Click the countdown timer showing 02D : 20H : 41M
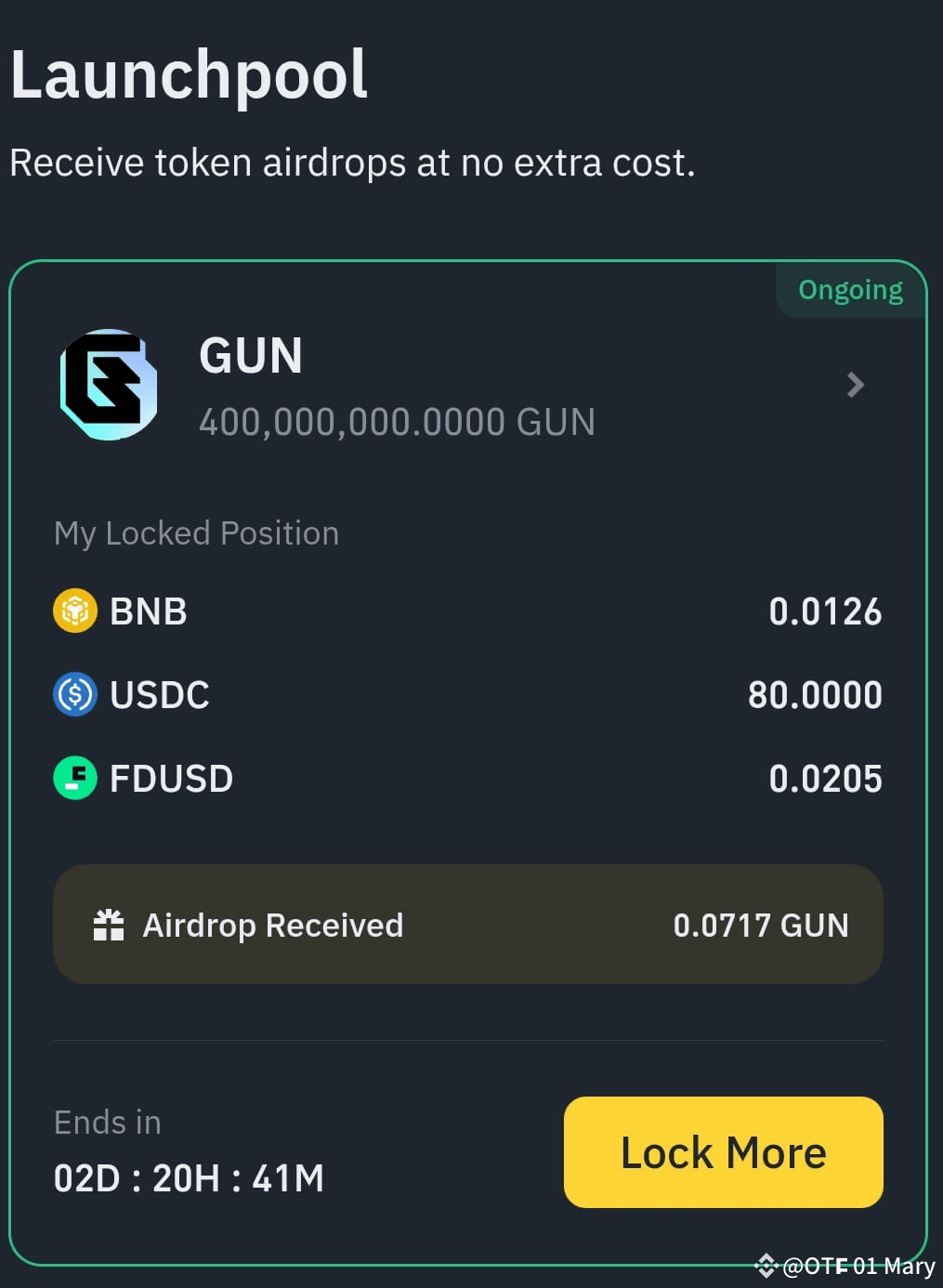Screen dimensions: 943x1288 coord(189,1177)
